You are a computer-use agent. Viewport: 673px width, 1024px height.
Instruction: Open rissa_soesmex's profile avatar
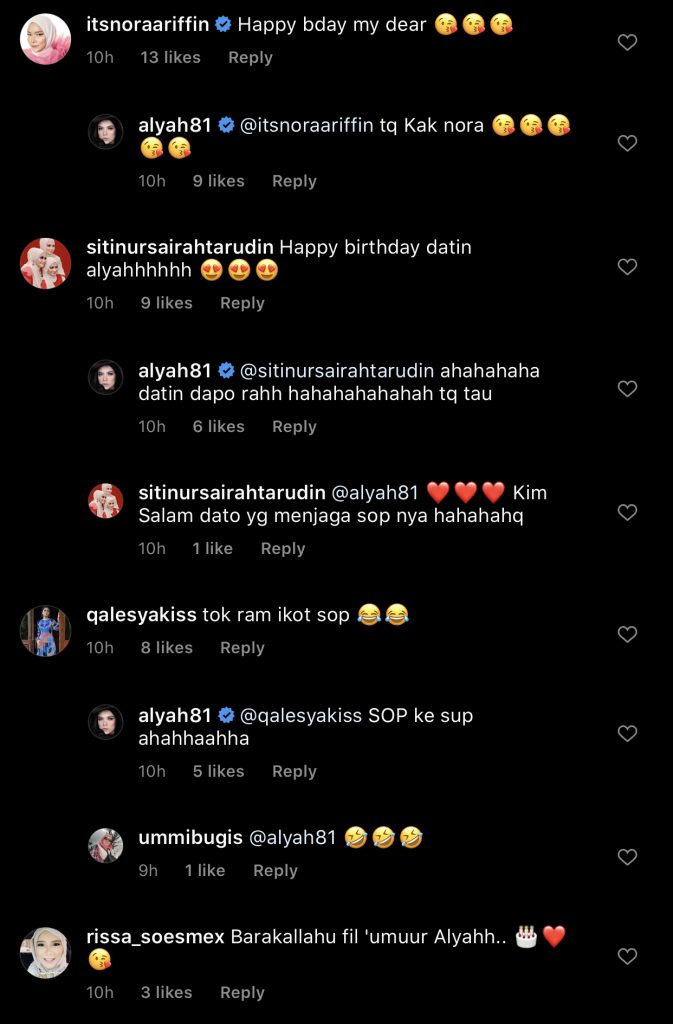[45, 952]
